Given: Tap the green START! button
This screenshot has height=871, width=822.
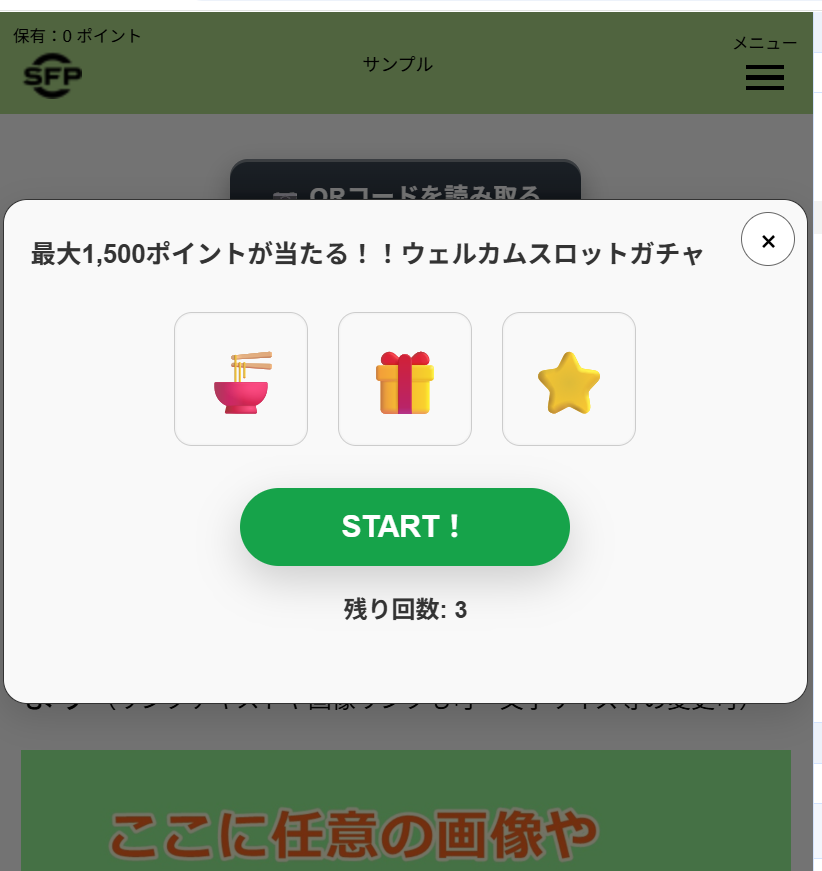Looking at the screenshot, I should pos(404,527).
